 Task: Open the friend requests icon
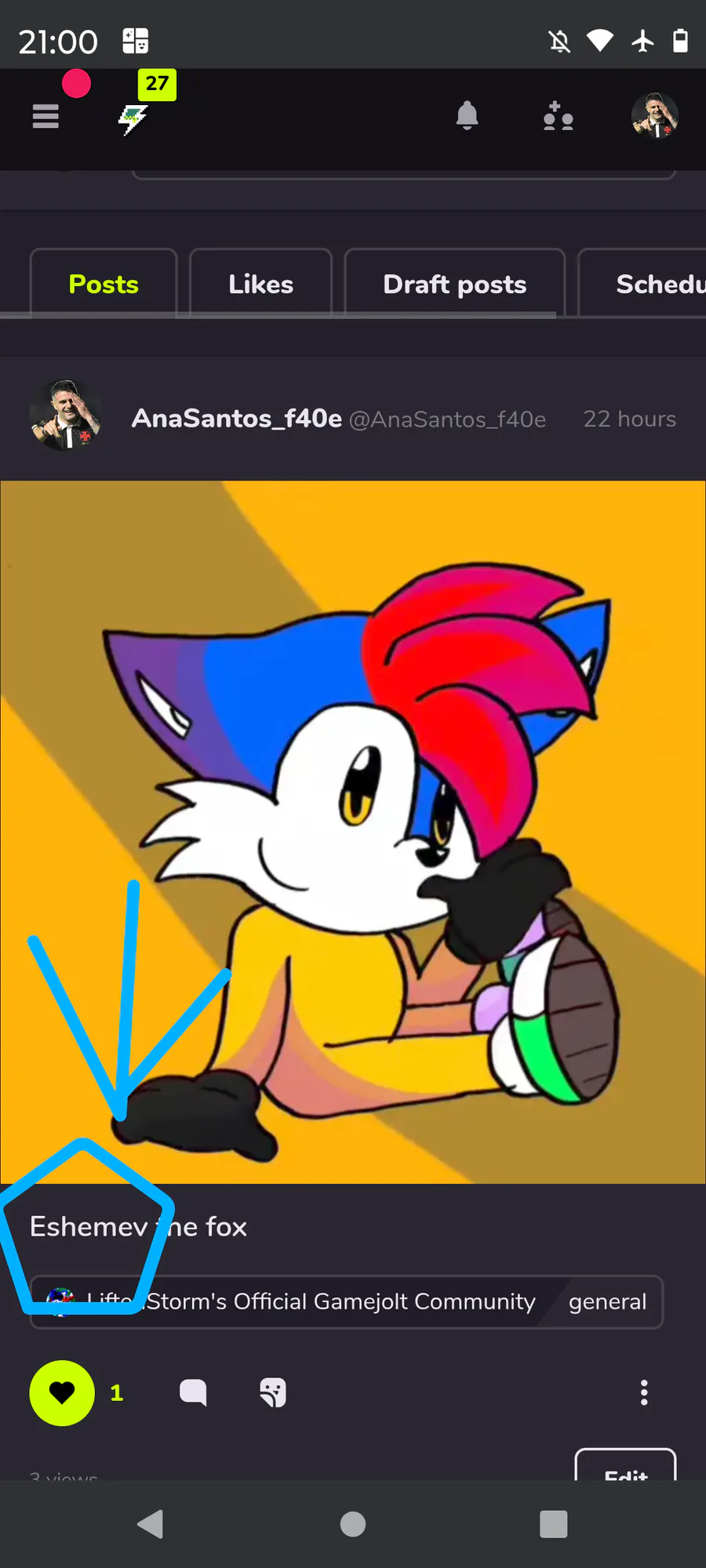pyautogui.click(x=559, y=116)
